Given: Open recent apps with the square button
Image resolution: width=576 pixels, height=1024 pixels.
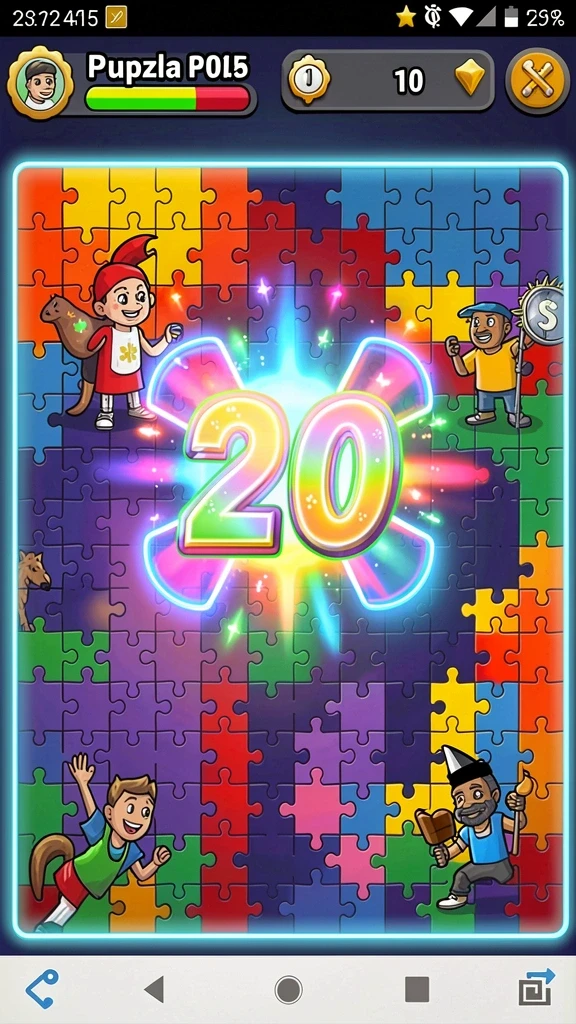Looking at the screenshot, I should click(x=417, y=989).
